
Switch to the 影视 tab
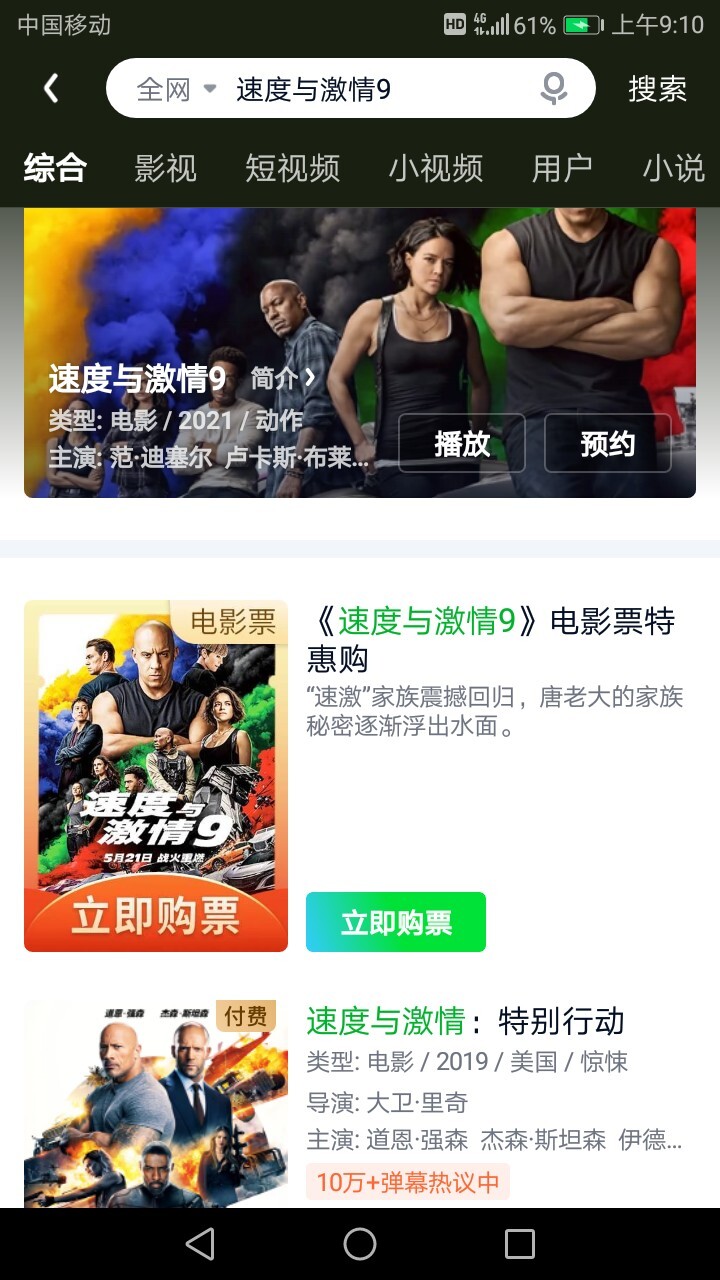tap(166, 168)
